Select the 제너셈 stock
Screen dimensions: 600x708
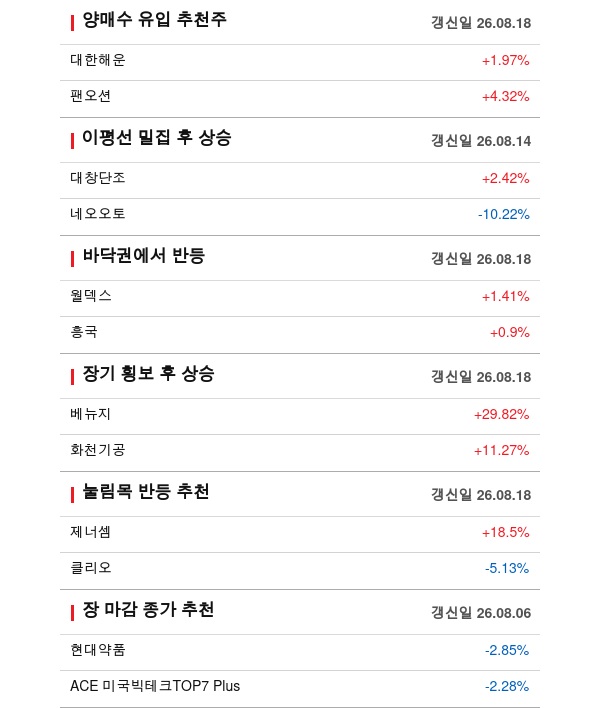(x=300, y=534)
